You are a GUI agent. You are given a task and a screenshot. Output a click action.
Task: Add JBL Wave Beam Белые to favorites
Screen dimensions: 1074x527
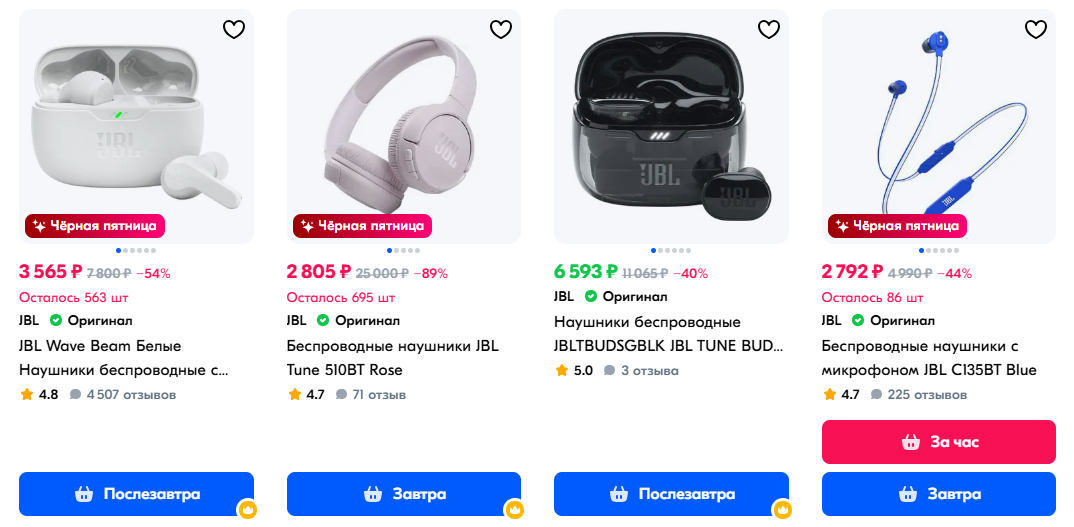coord(233,30)
